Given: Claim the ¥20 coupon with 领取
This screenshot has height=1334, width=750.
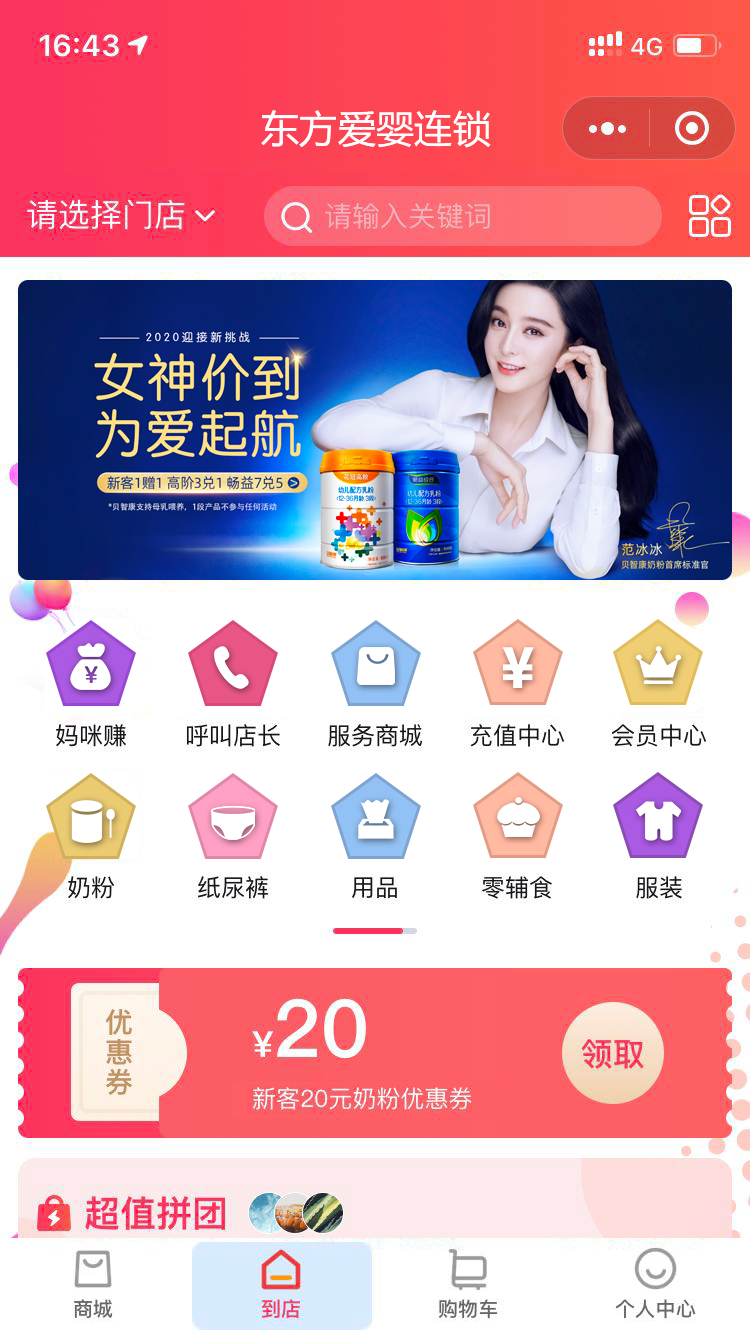Looking at the screenshot, I should (x=612, y=1053).
